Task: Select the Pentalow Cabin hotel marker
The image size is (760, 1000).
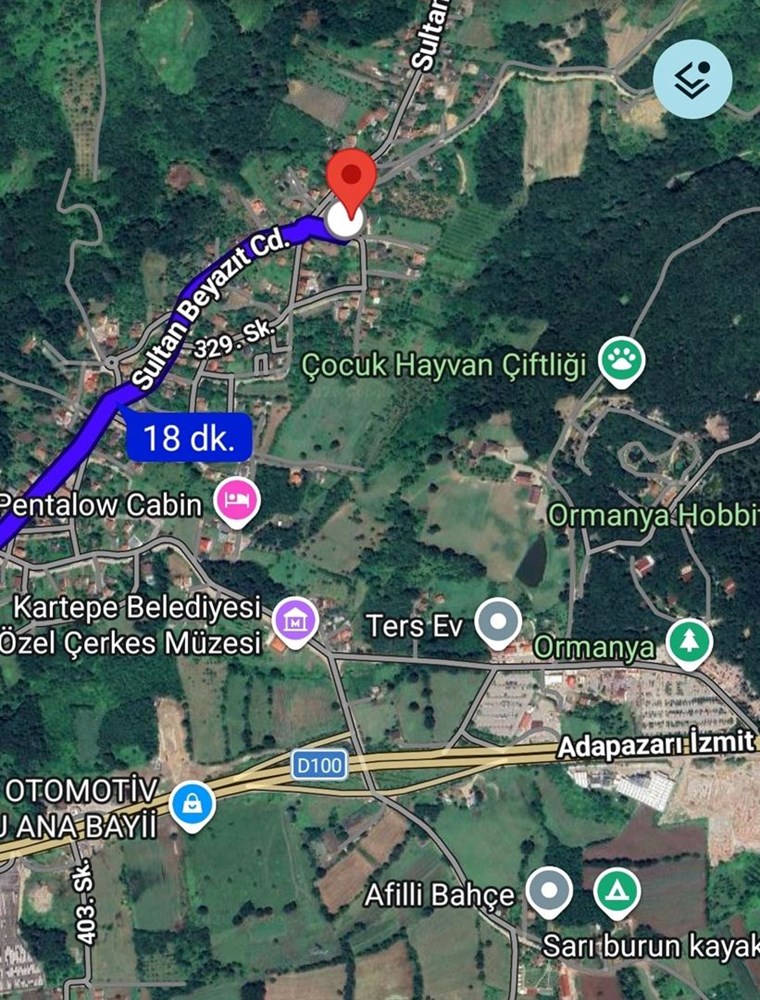Action: (x=240, y=500)
